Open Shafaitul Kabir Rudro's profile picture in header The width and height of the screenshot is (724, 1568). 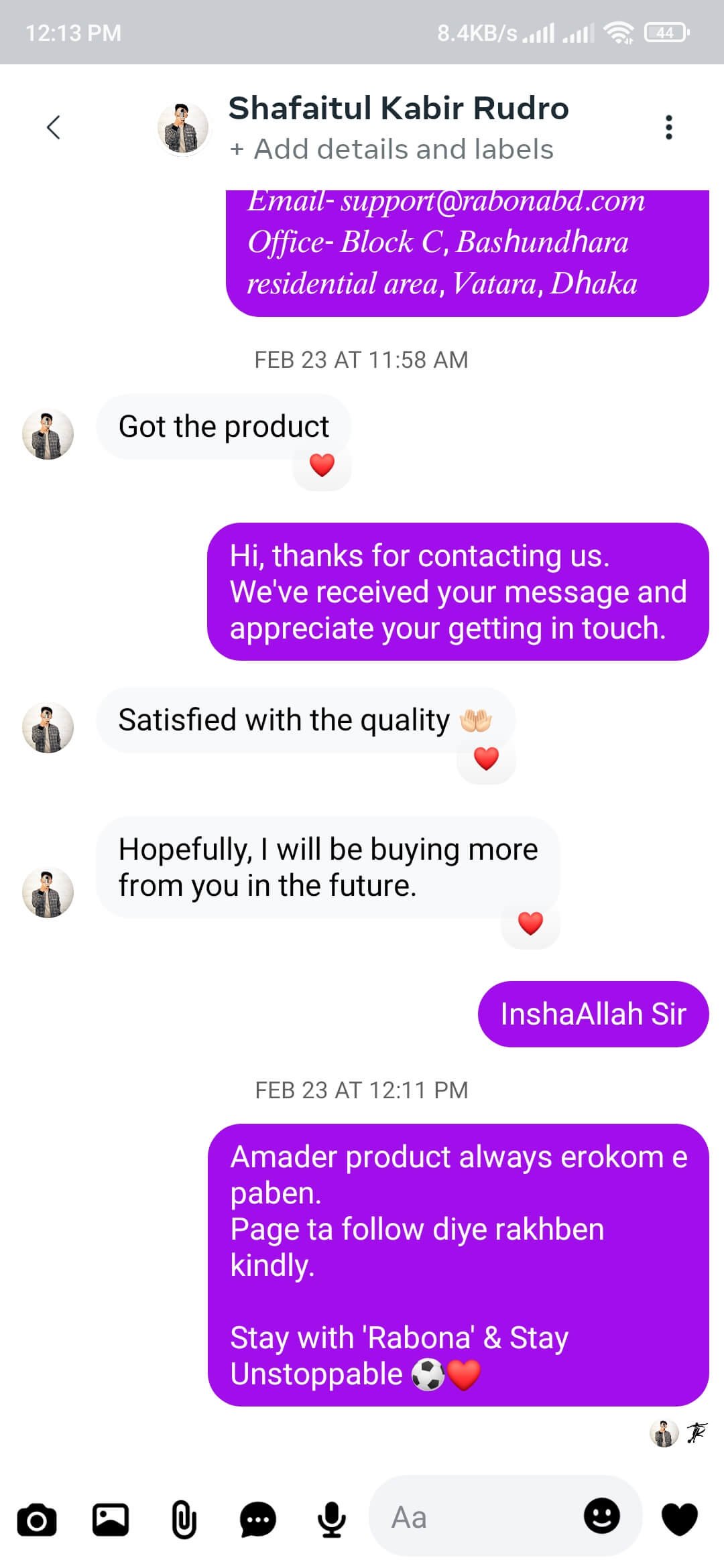click(183, 128)
